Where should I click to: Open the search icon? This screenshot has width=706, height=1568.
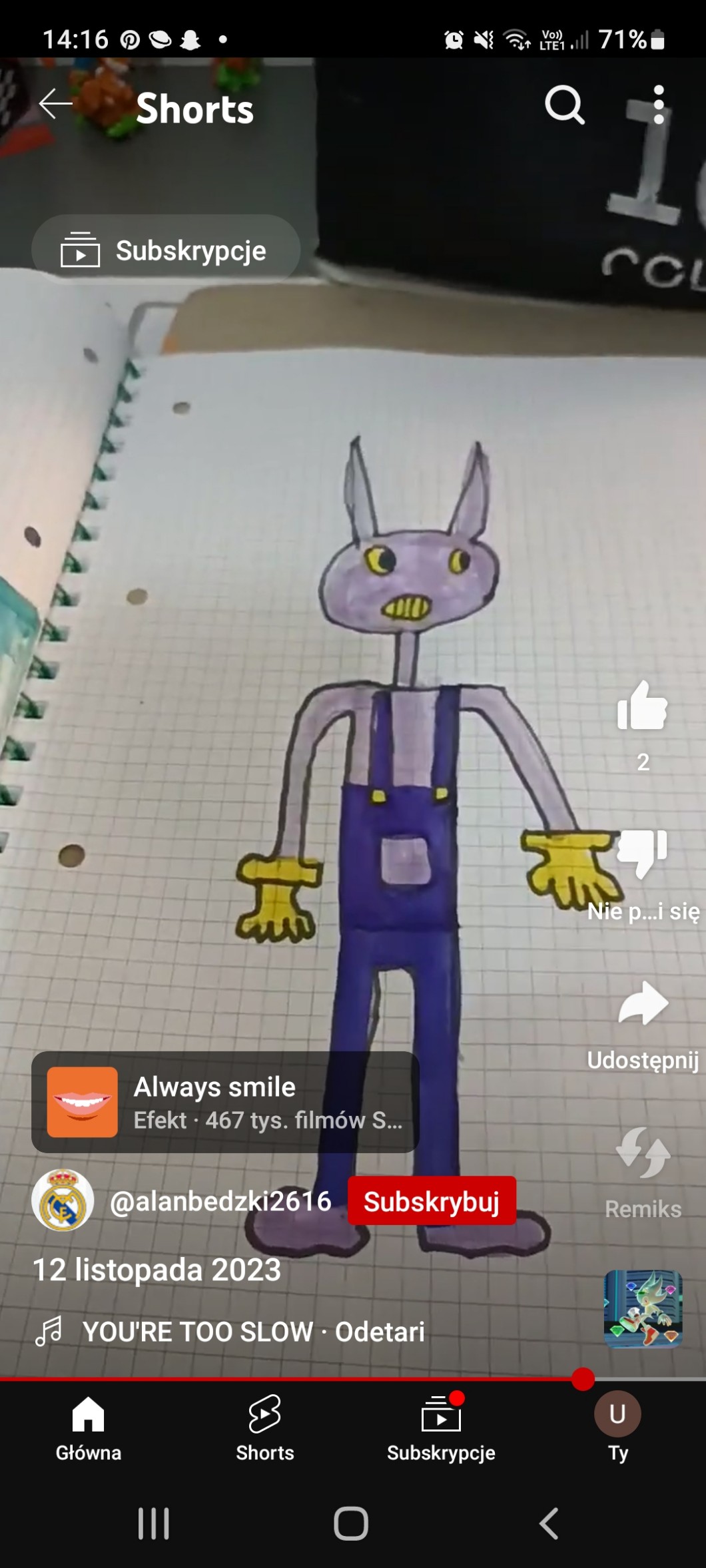(564, 105)
